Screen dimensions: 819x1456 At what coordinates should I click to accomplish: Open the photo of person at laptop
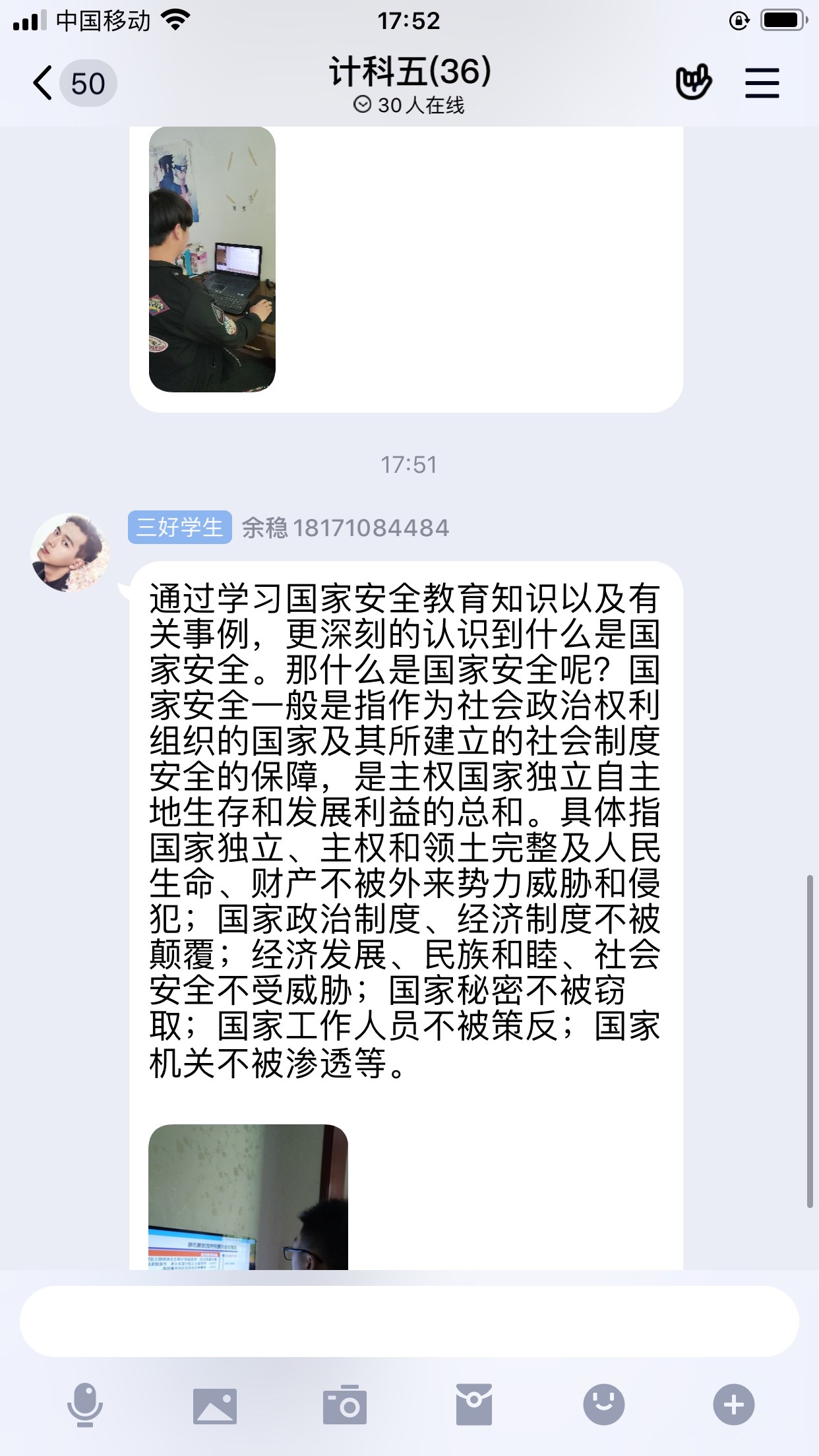pyautogui.click(x=212, y=260)
